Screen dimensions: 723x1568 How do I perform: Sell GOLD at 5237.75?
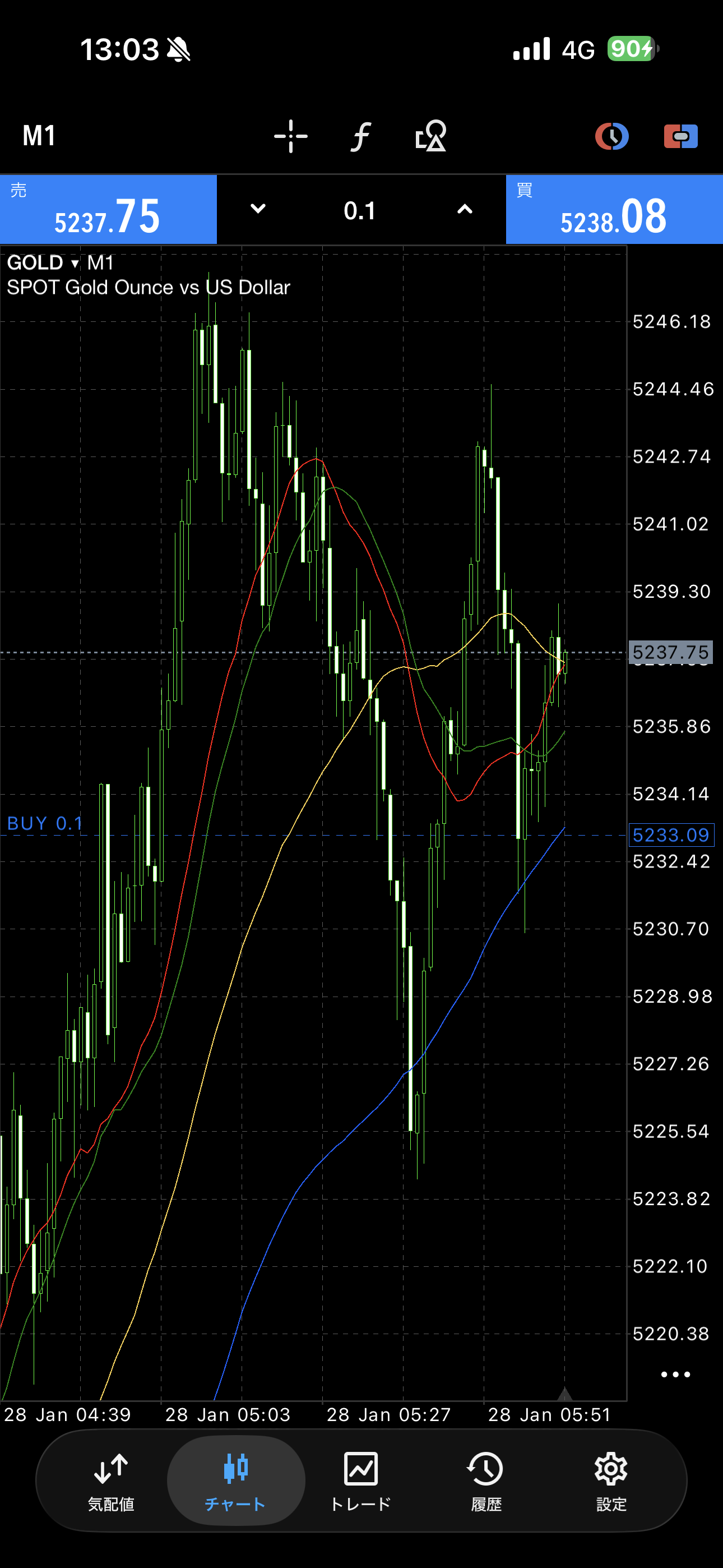click(x=108, y=210)
